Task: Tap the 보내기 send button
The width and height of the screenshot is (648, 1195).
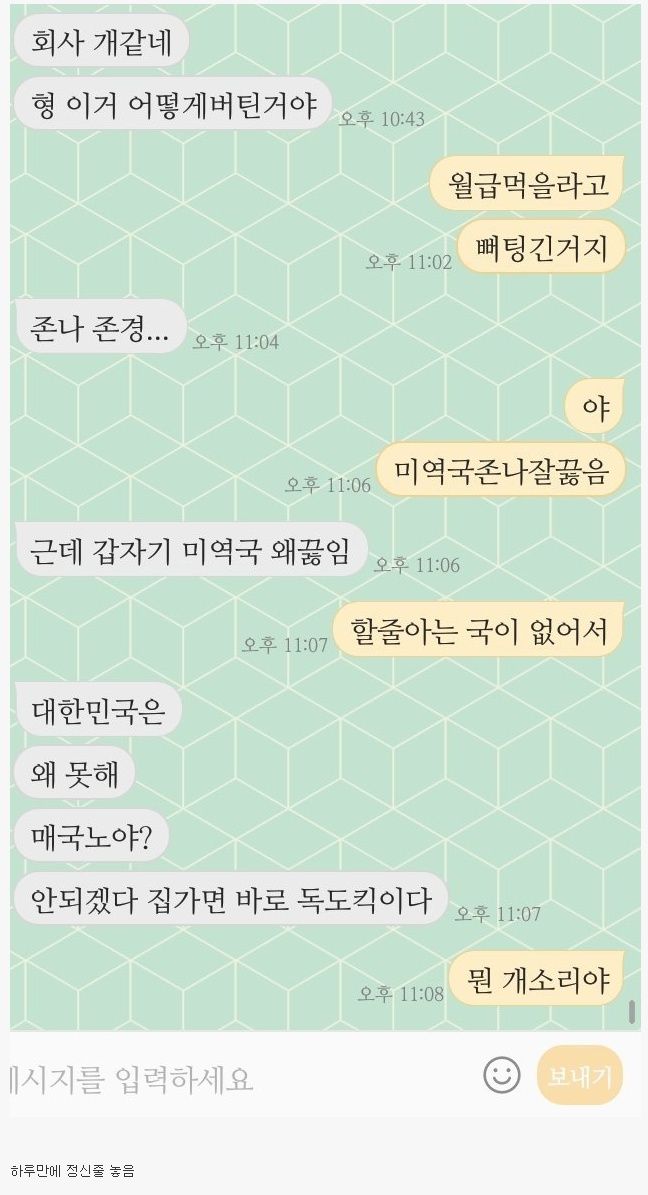Action: [x=580, y=1076]
